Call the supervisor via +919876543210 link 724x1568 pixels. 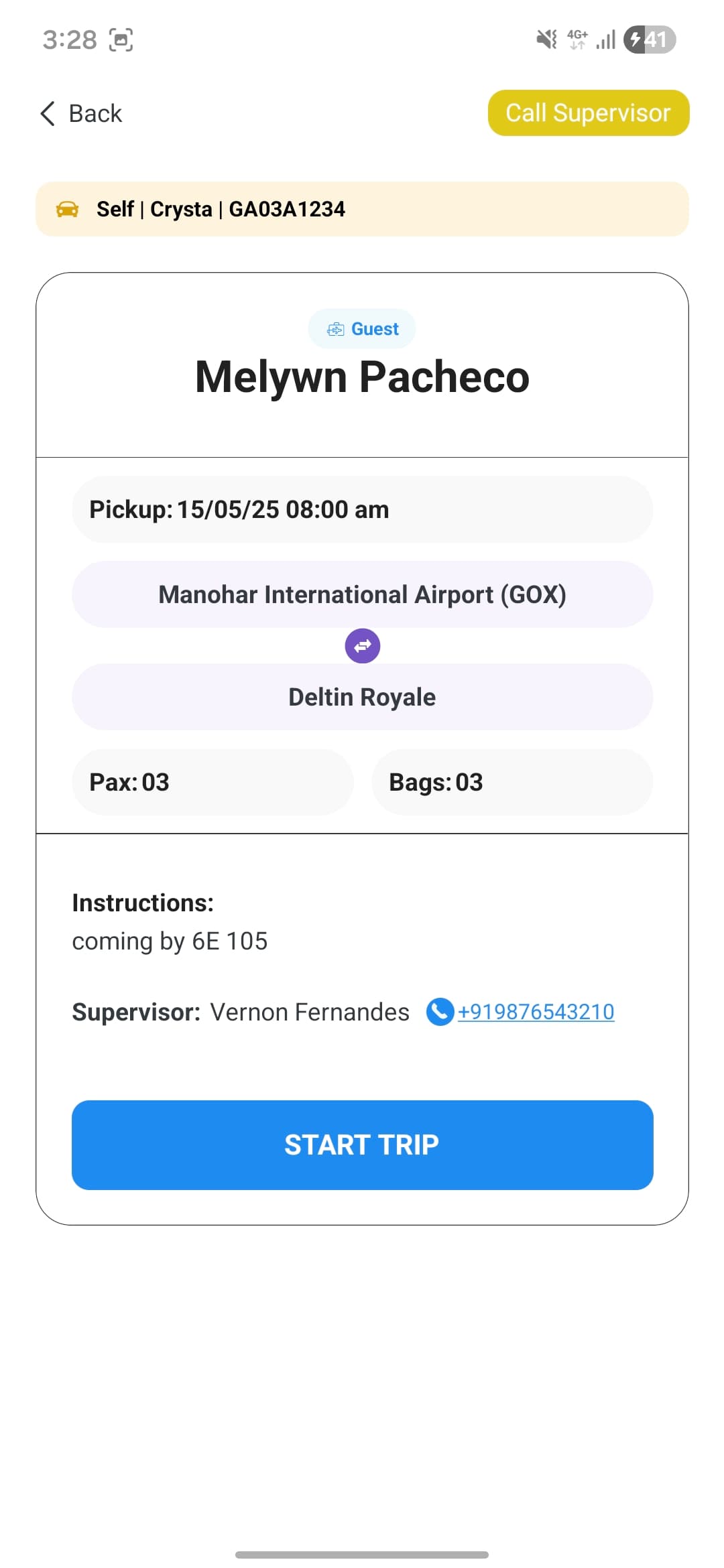coord(536,1012)
